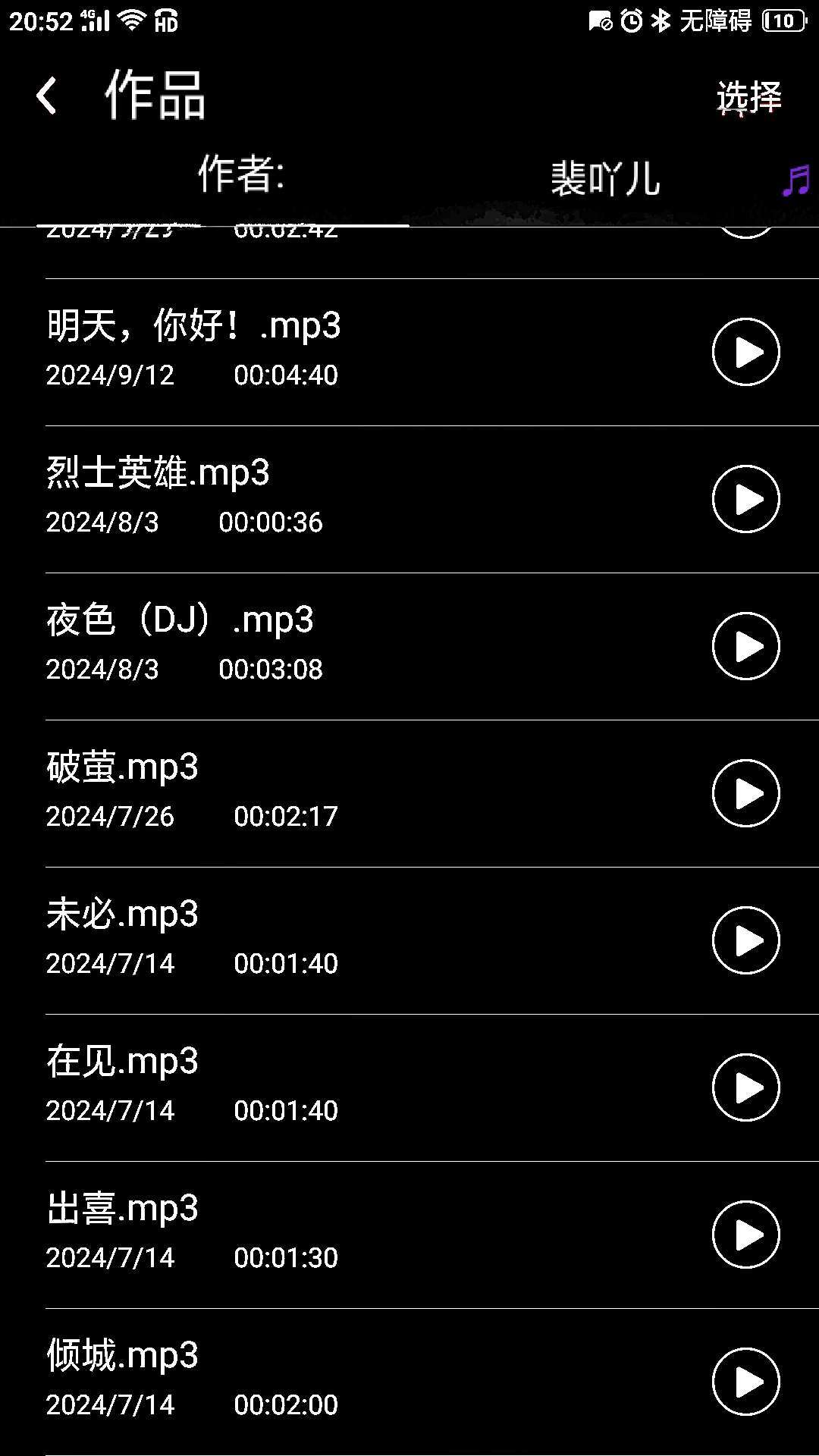Play 倾城.mp3
Screen dimensions: 819x1456
746,1382
